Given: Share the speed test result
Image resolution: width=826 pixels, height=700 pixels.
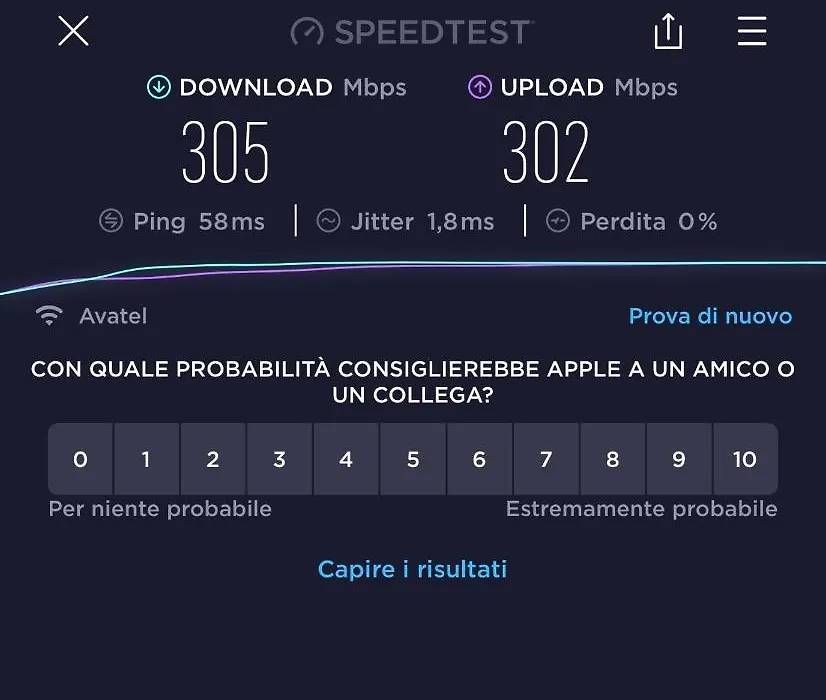Looking at the screenshot, I should (668, 32).
